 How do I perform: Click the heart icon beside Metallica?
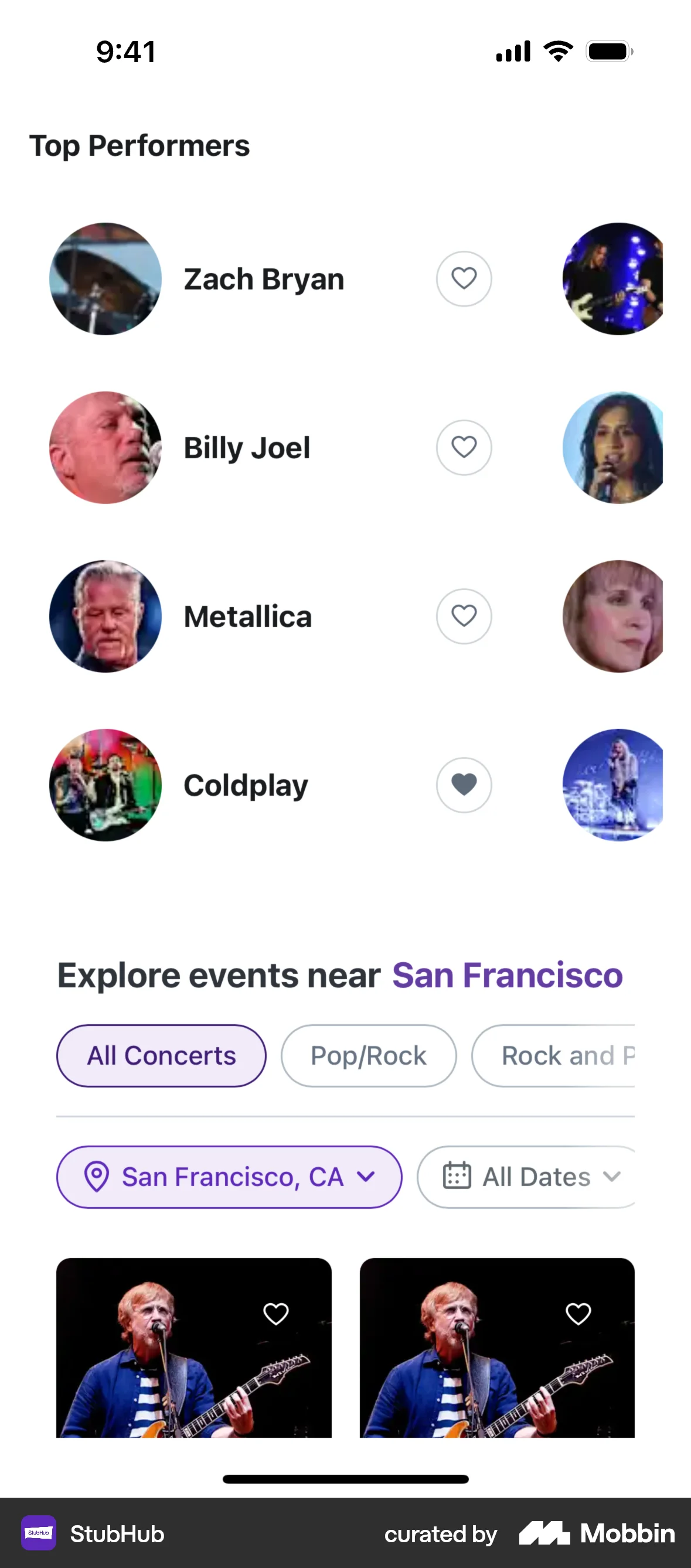pos(464,616)
